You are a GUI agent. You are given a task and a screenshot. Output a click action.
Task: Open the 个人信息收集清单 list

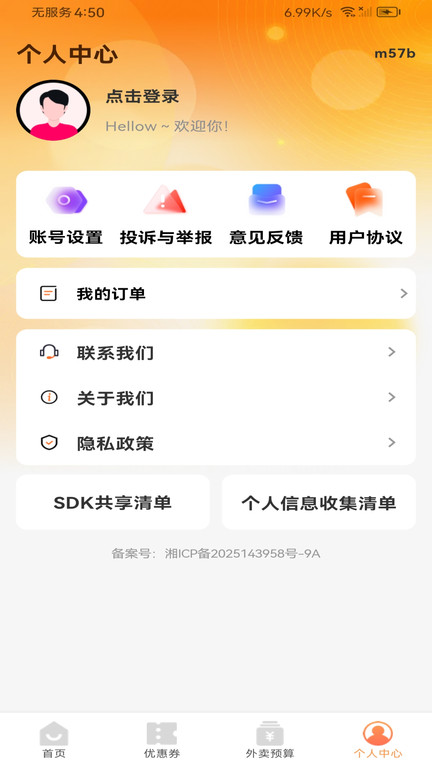coord(319,503)
